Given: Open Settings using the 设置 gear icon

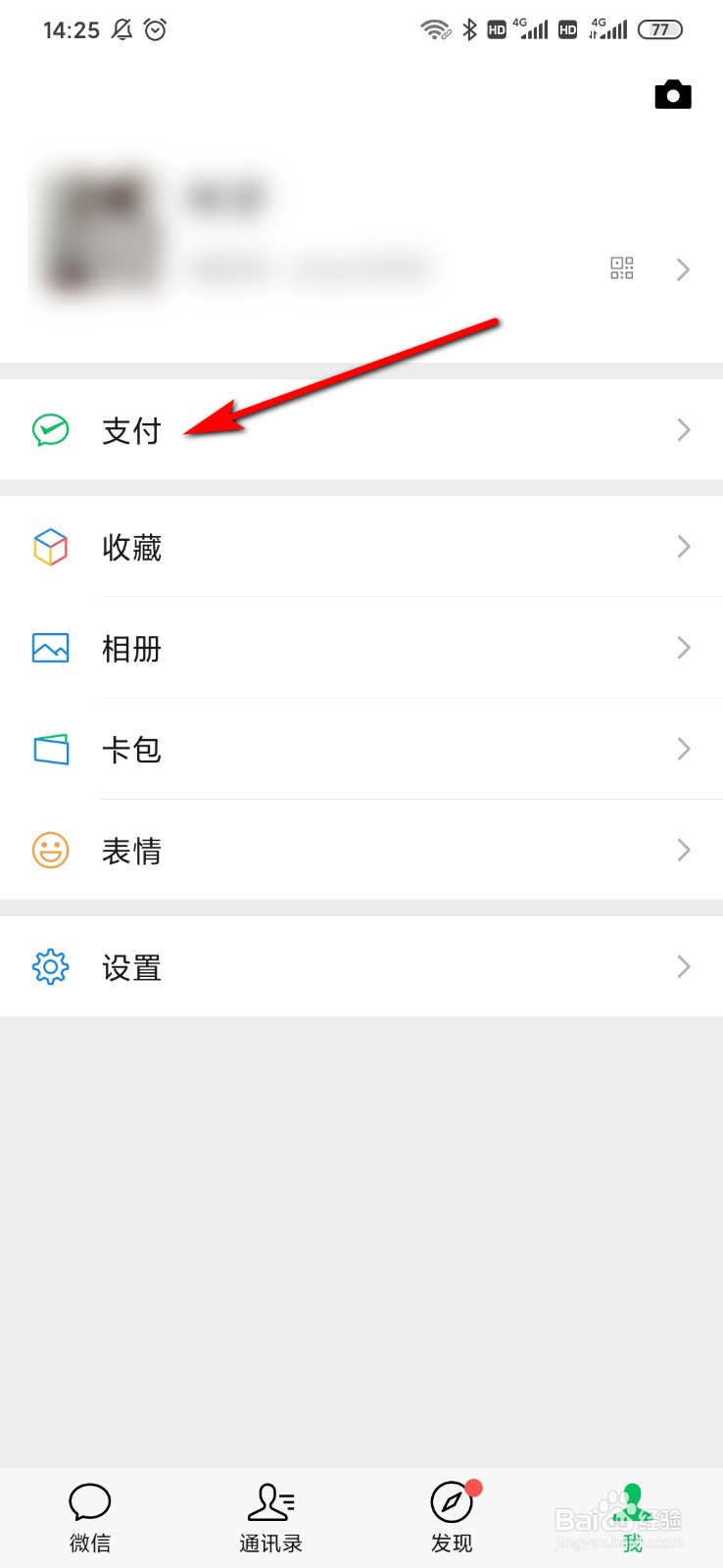Looking at the screenshot, I should coord(50,966).
